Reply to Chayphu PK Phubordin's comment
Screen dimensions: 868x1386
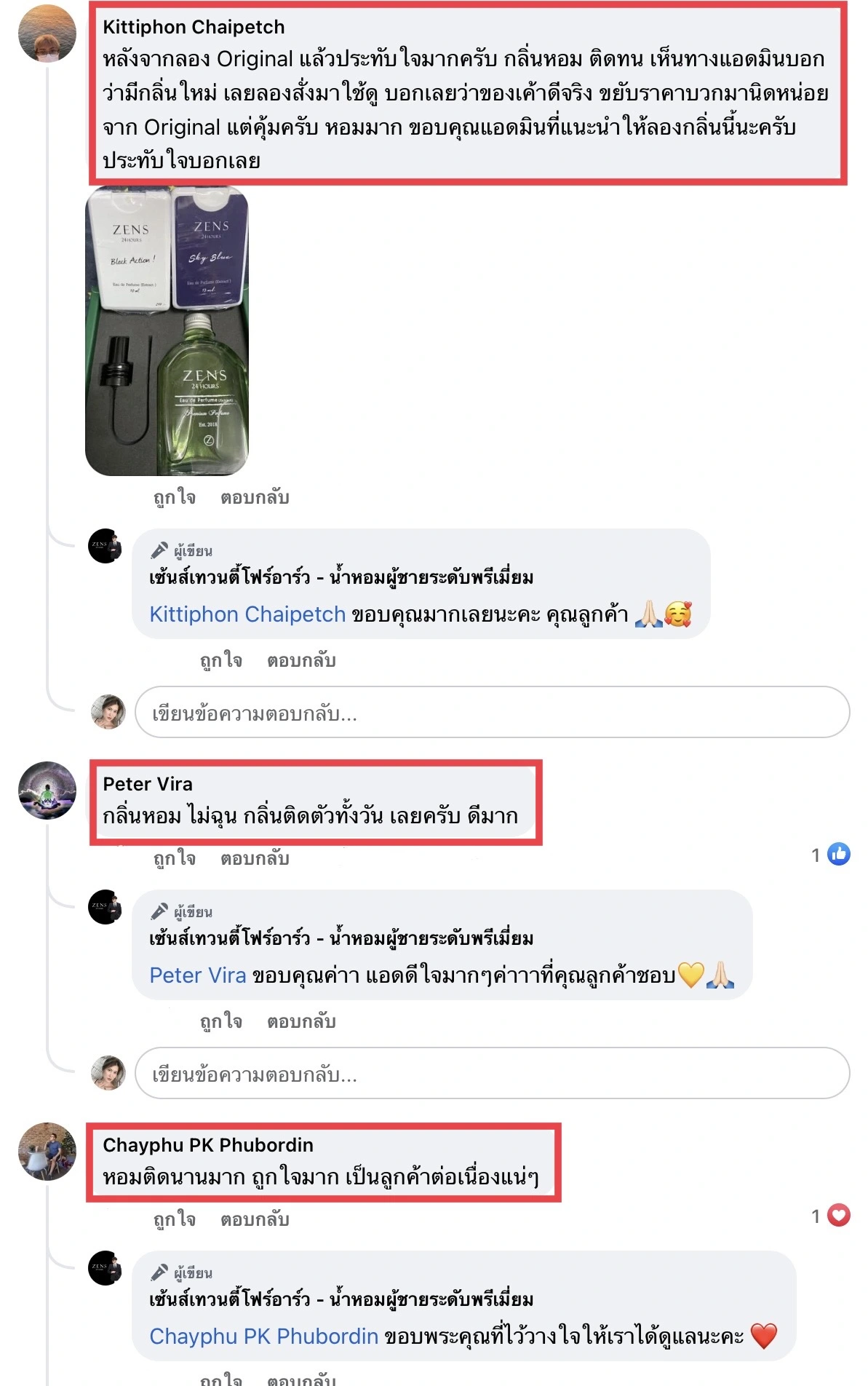[255, 1219]
